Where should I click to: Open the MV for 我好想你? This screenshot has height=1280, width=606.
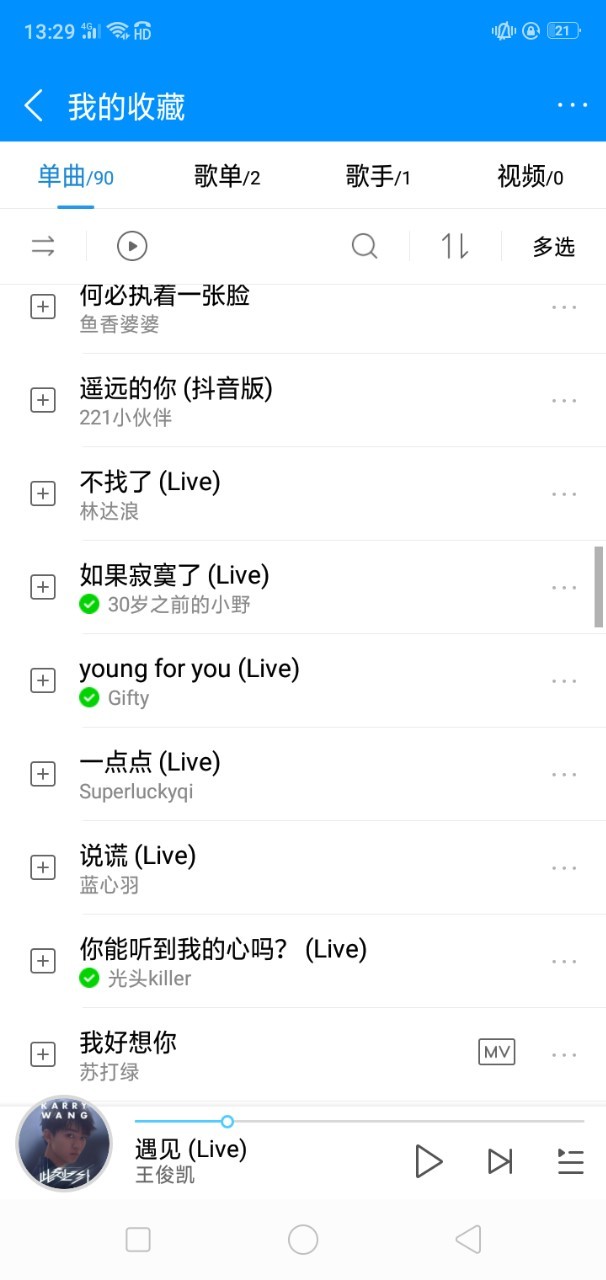click(x=497, y=1052)
